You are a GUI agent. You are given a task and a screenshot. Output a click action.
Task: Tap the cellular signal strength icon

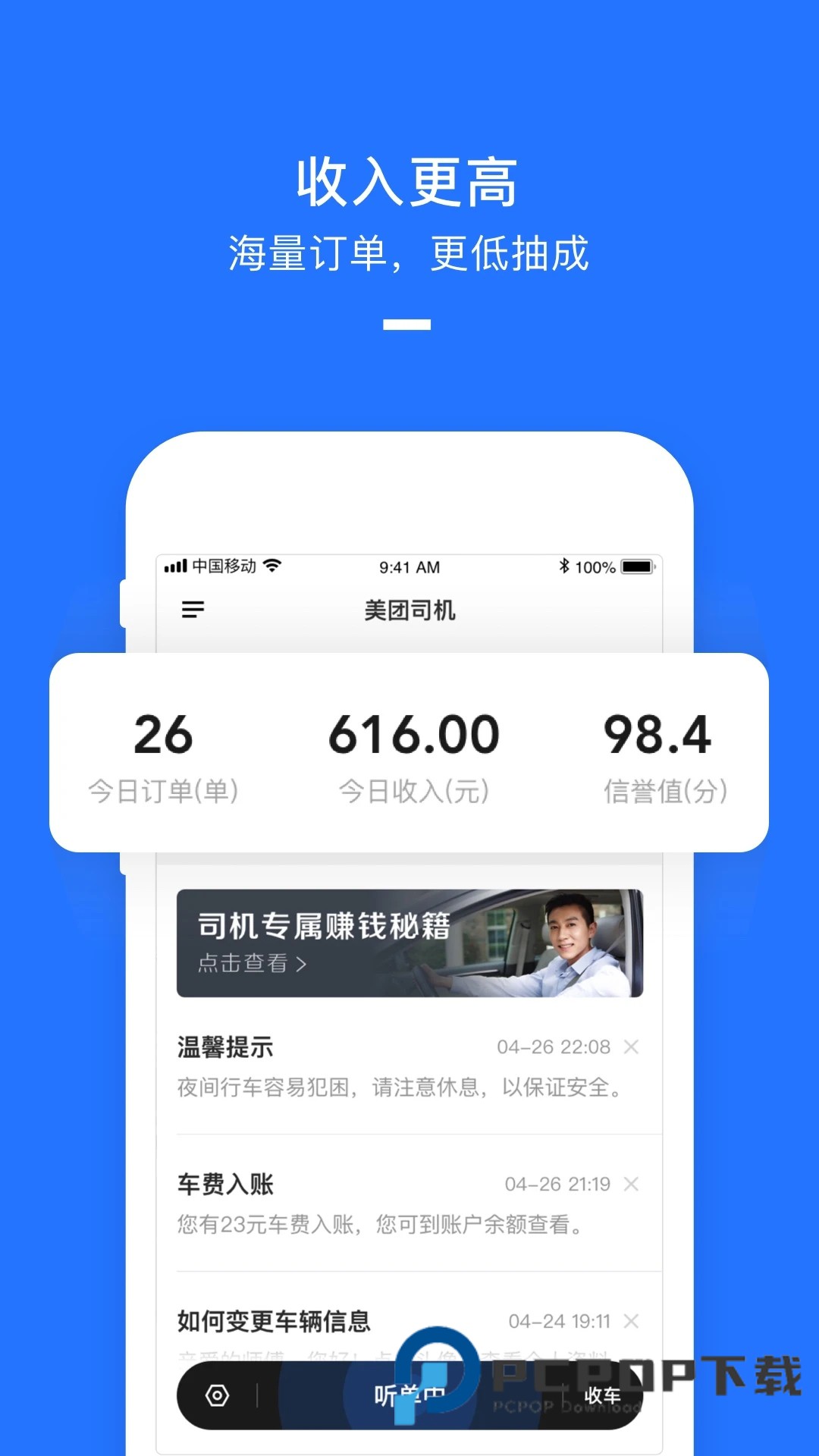click(x=176, y=566)
